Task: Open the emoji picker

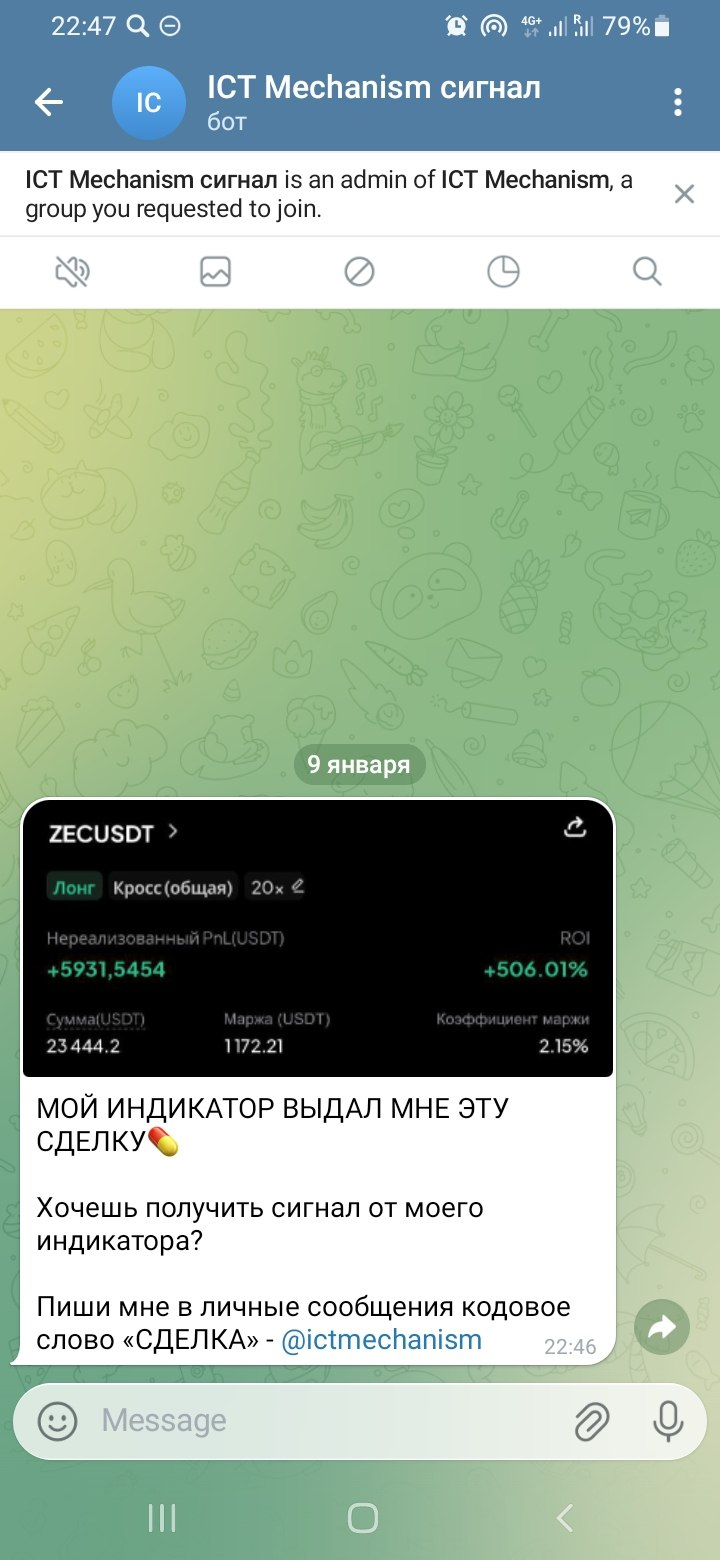Action: point(57,1421)
